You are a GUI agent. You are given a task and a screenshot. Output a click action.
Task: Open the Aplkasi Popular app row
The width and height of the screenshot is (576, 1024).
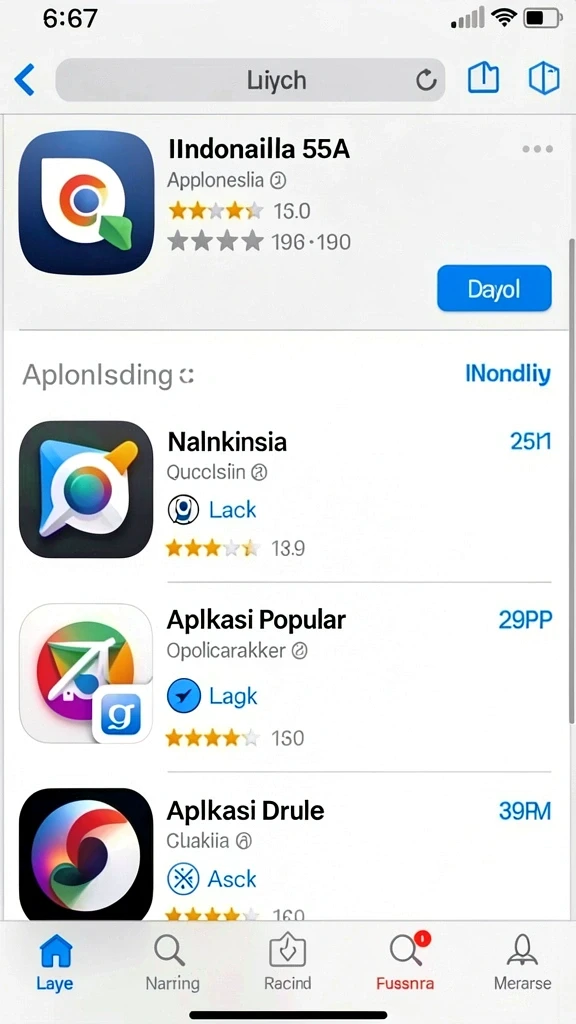tap(285, 675)
